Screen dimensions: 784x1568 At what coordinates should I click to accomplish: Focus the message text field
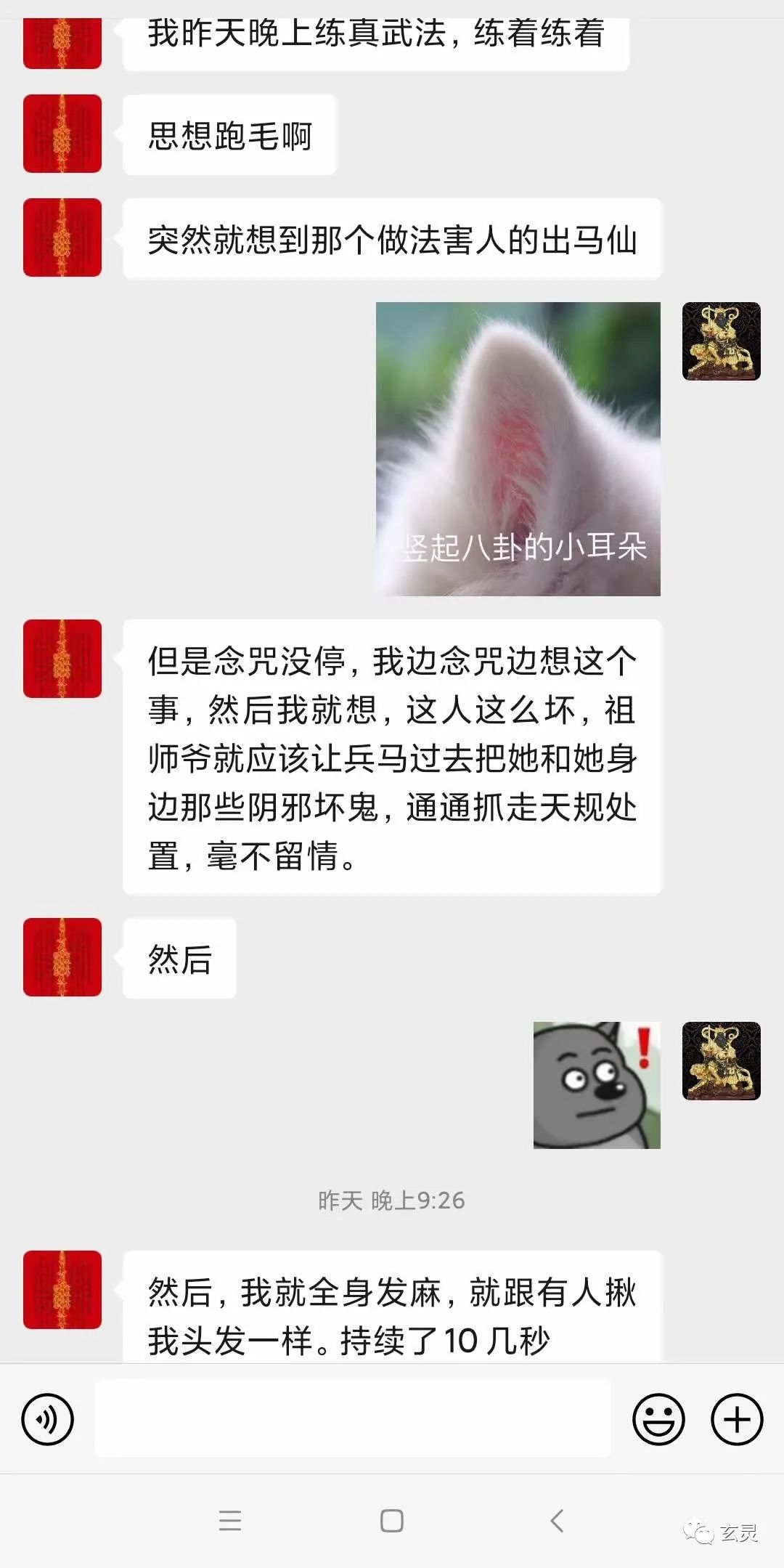click(353, 1419)
